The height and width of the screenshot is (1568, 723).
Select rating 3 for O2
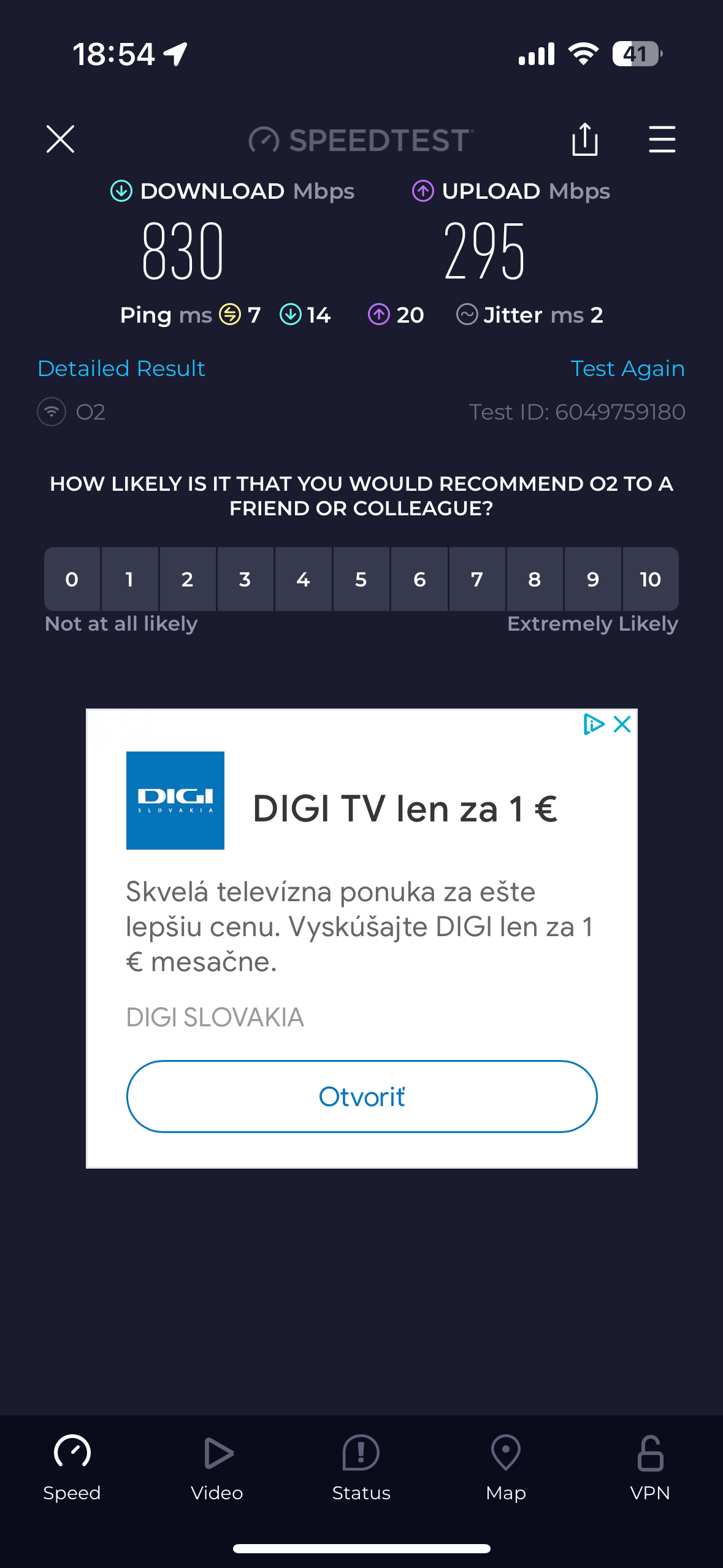(245, 579)
